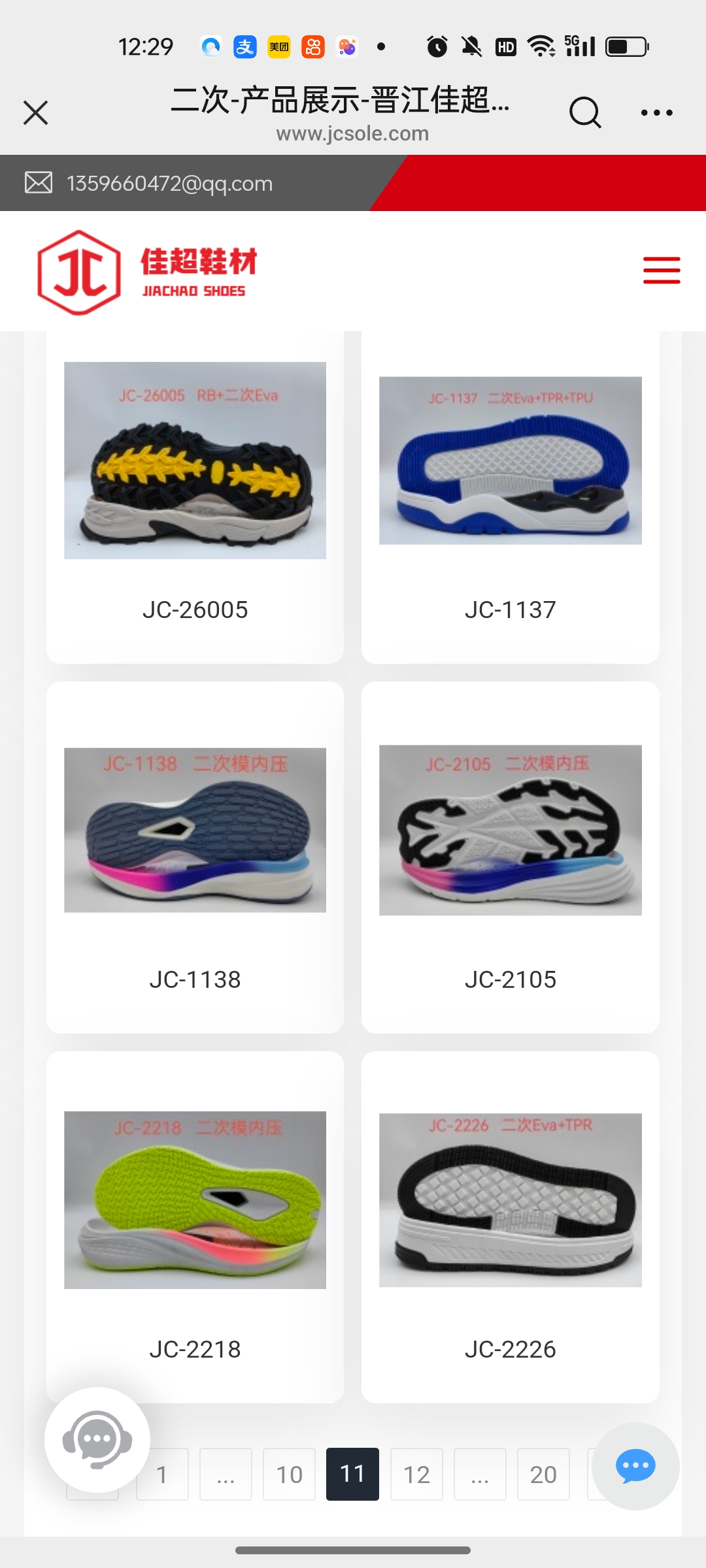This screenshot has height=1568, width=706.
Task: Tap the blue message bubble button
Action: point(635,1466)
